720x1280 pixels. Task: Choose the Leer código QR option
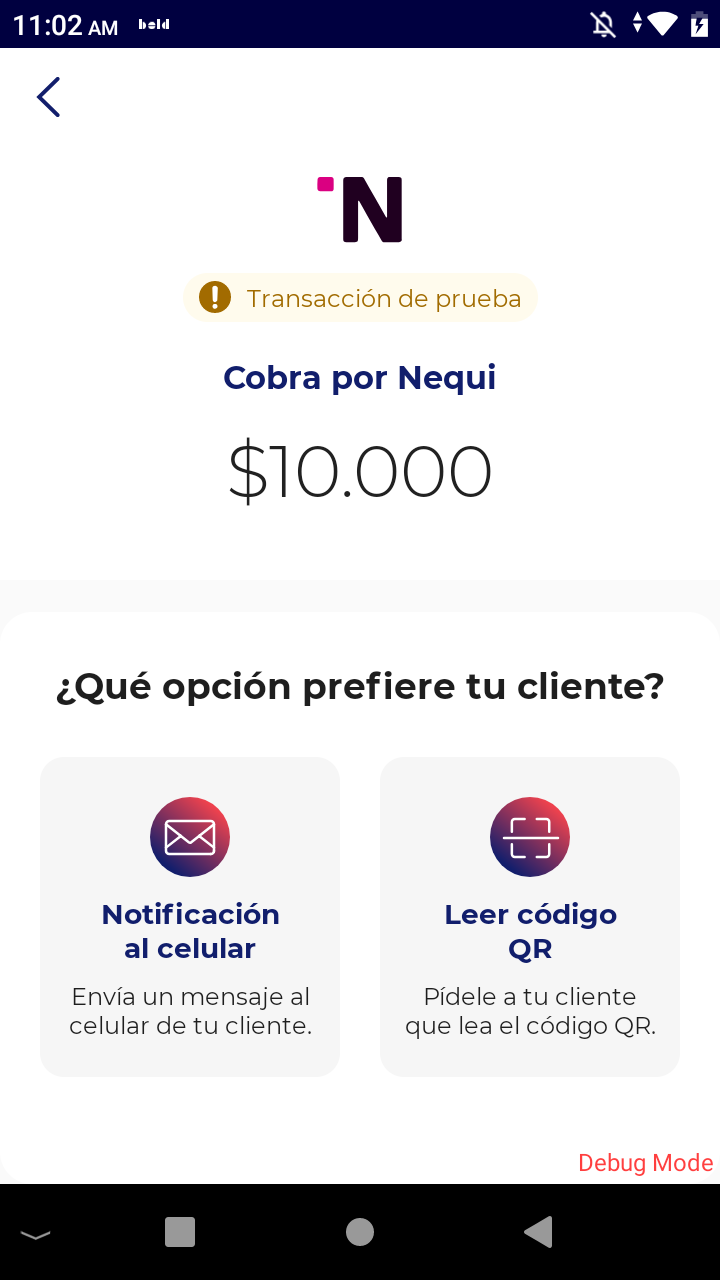[x=529, y=915]
